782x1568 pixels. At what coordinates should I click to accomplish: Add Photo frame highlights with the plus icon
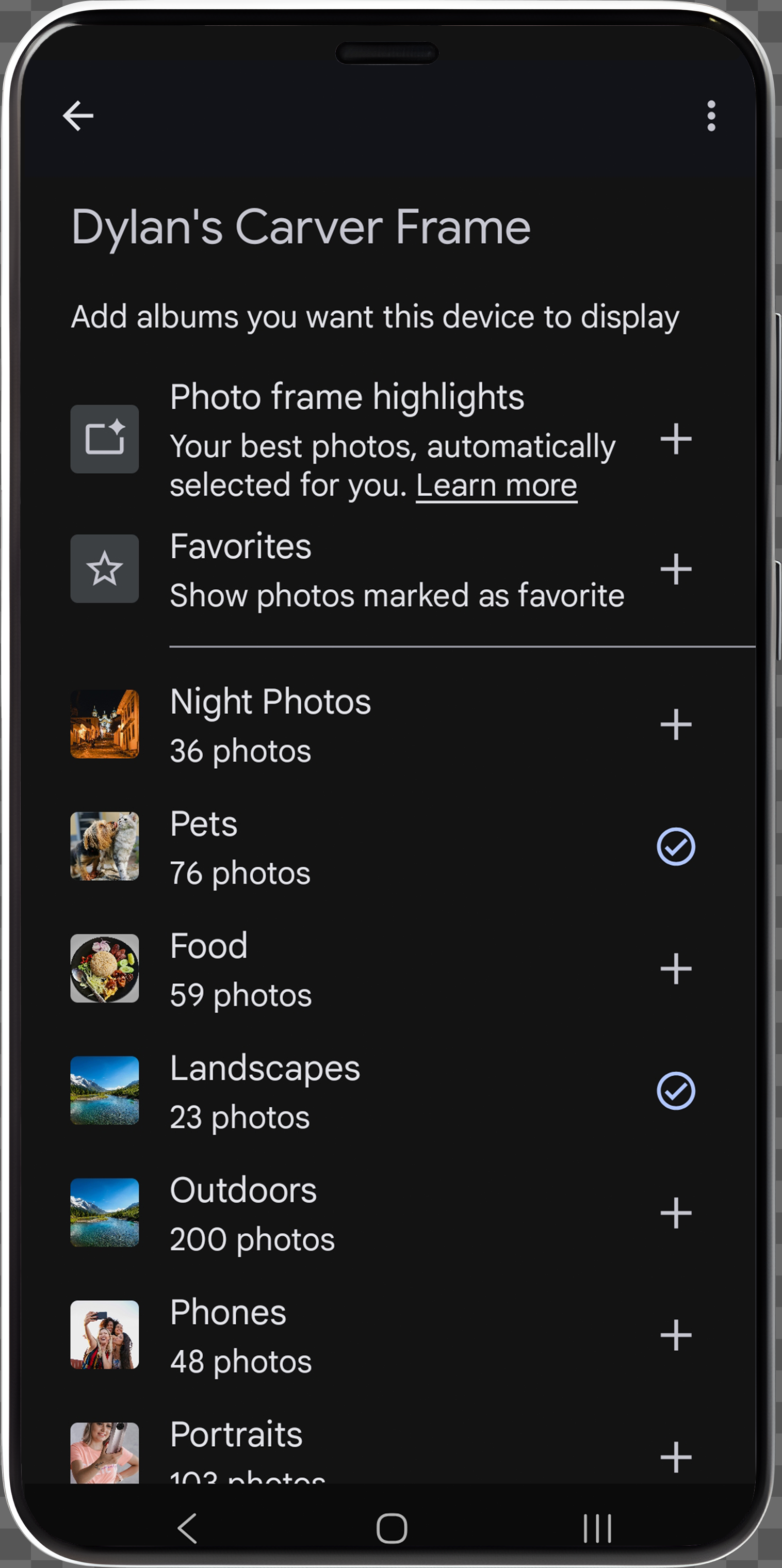click(x=677, y=440)
